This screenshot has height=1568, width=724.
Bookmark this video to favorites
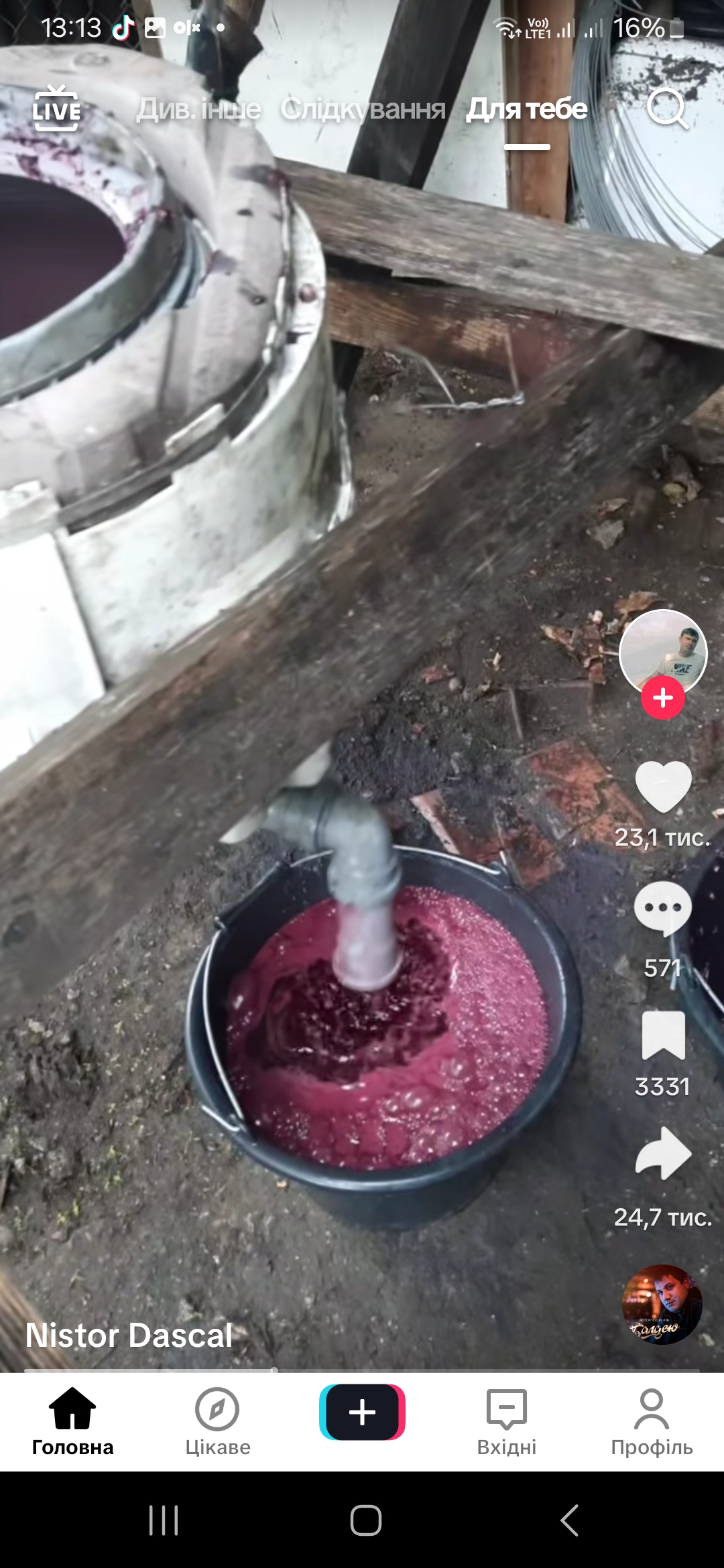pos(663,1035)
